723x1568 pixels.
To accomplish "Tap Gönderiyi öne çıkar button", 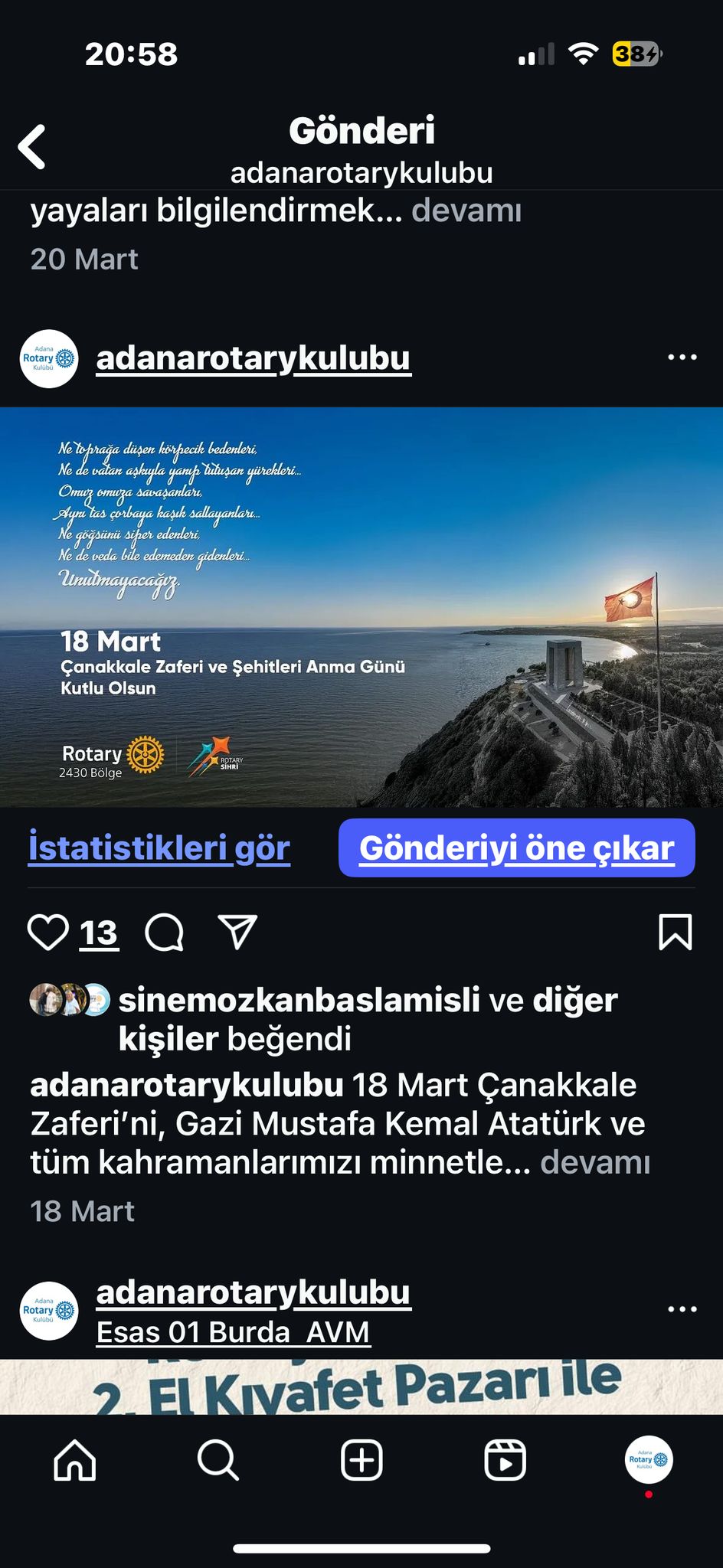I will click(x=517, y=848).
